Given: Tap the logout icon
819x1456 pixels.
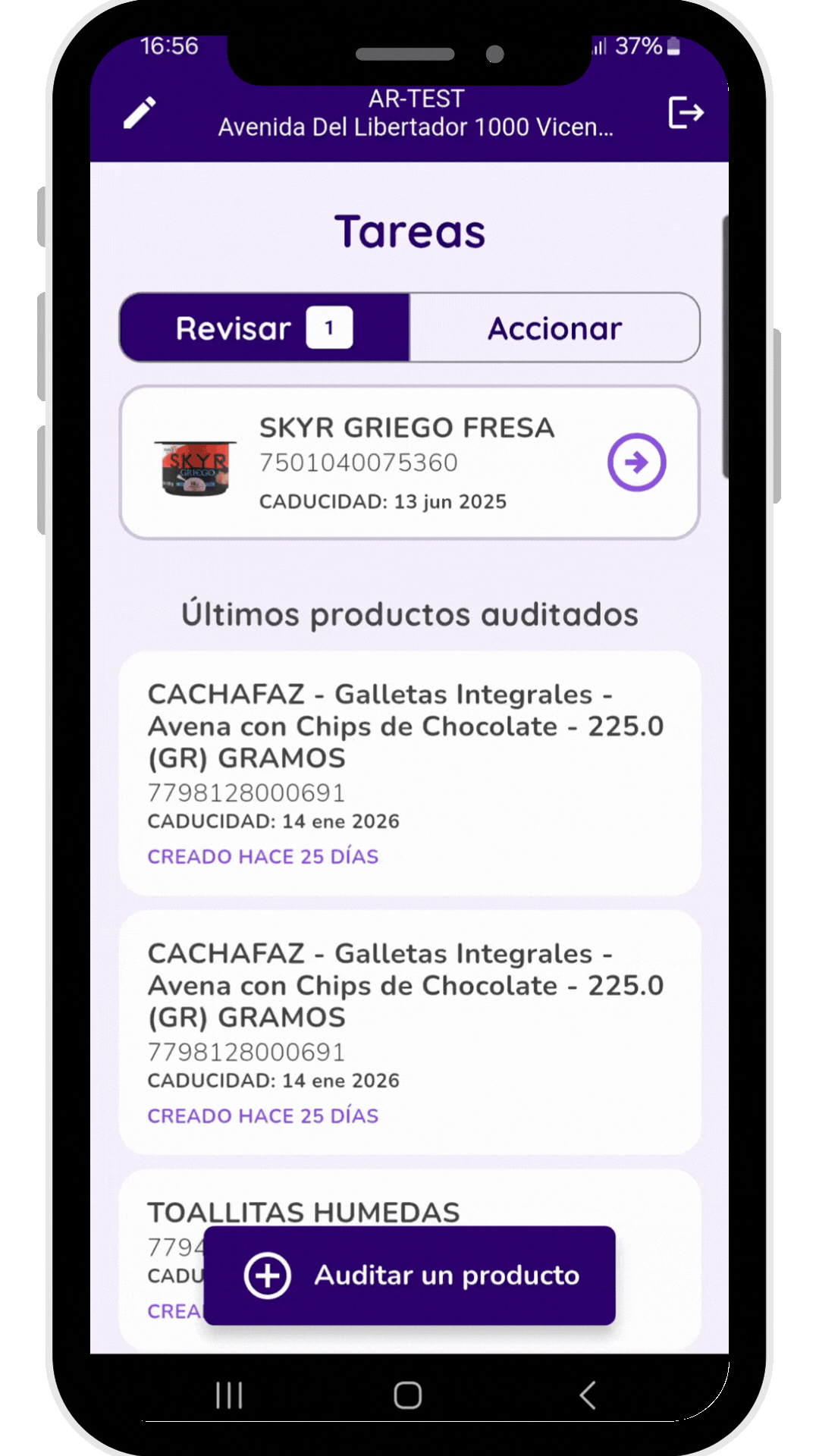Looking at the screenshot, I should tap(686, 113).
